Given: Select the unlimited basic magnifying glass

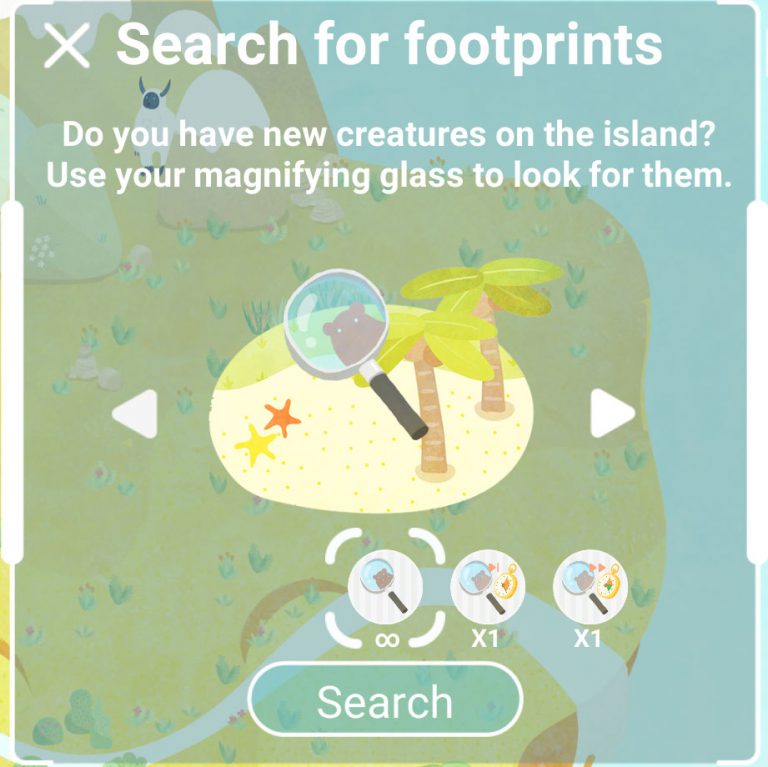Looking at the screenshot, I should coord(385,587).
